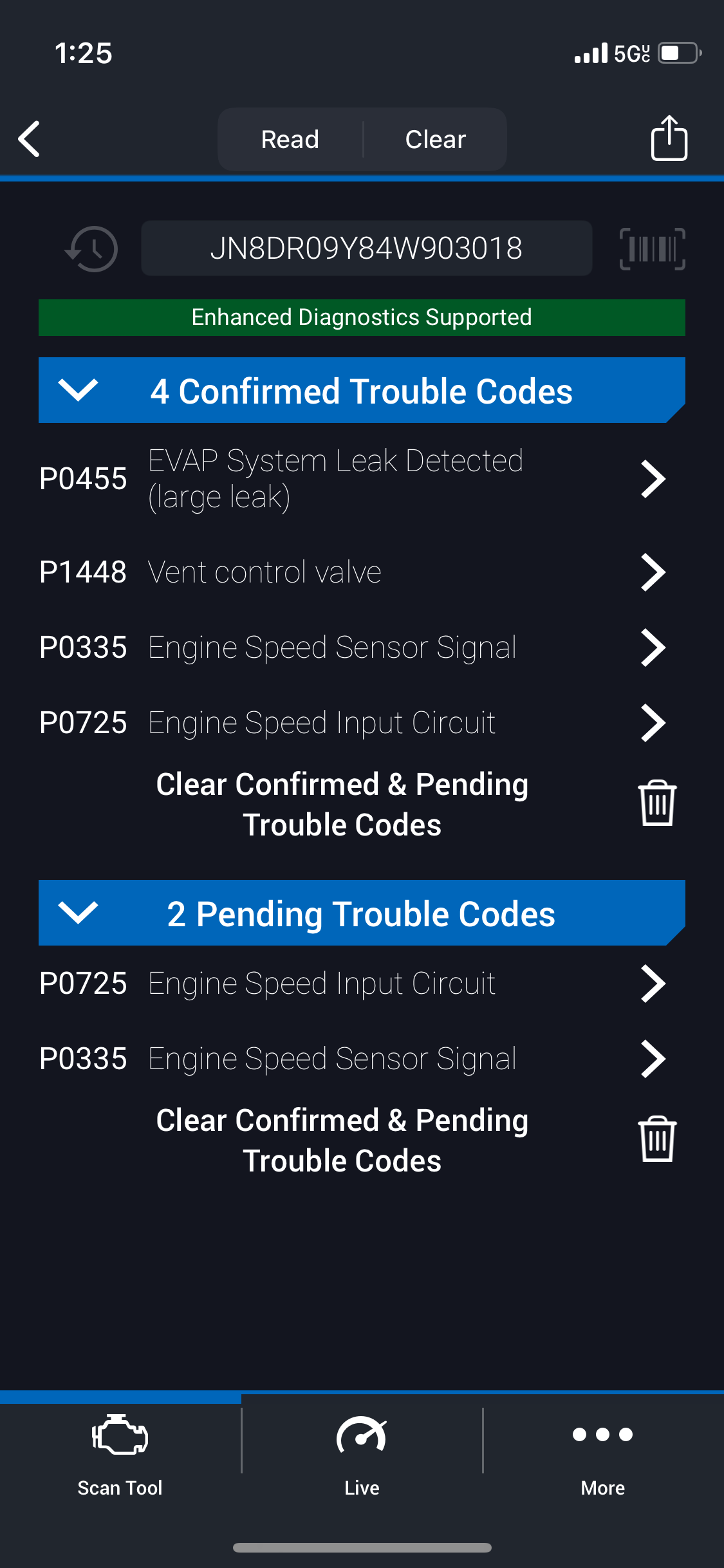
Task: Tap trash icon under the confirmed codes
Action: [657, 803]
